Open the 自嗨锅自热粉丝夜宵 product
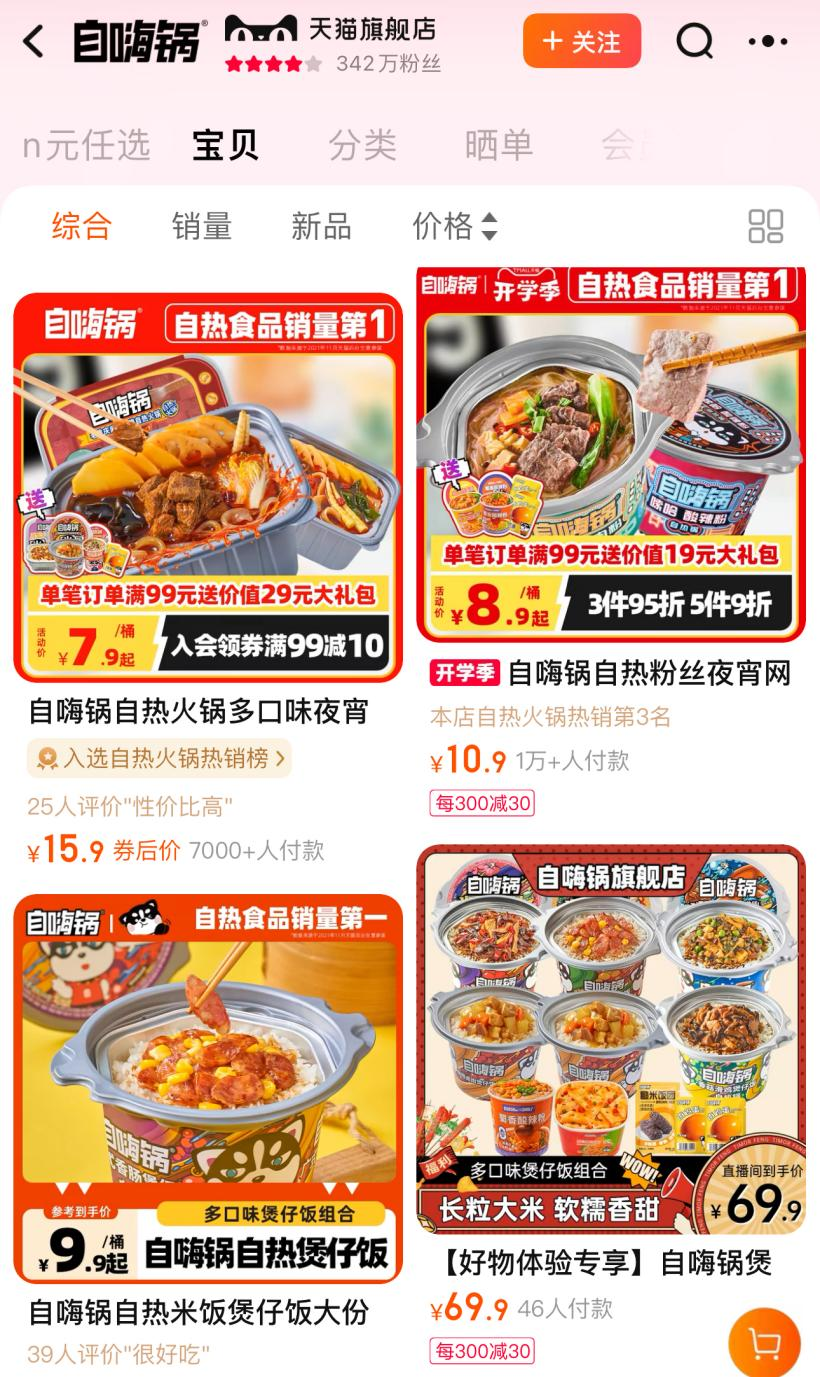 pos(610,455)
